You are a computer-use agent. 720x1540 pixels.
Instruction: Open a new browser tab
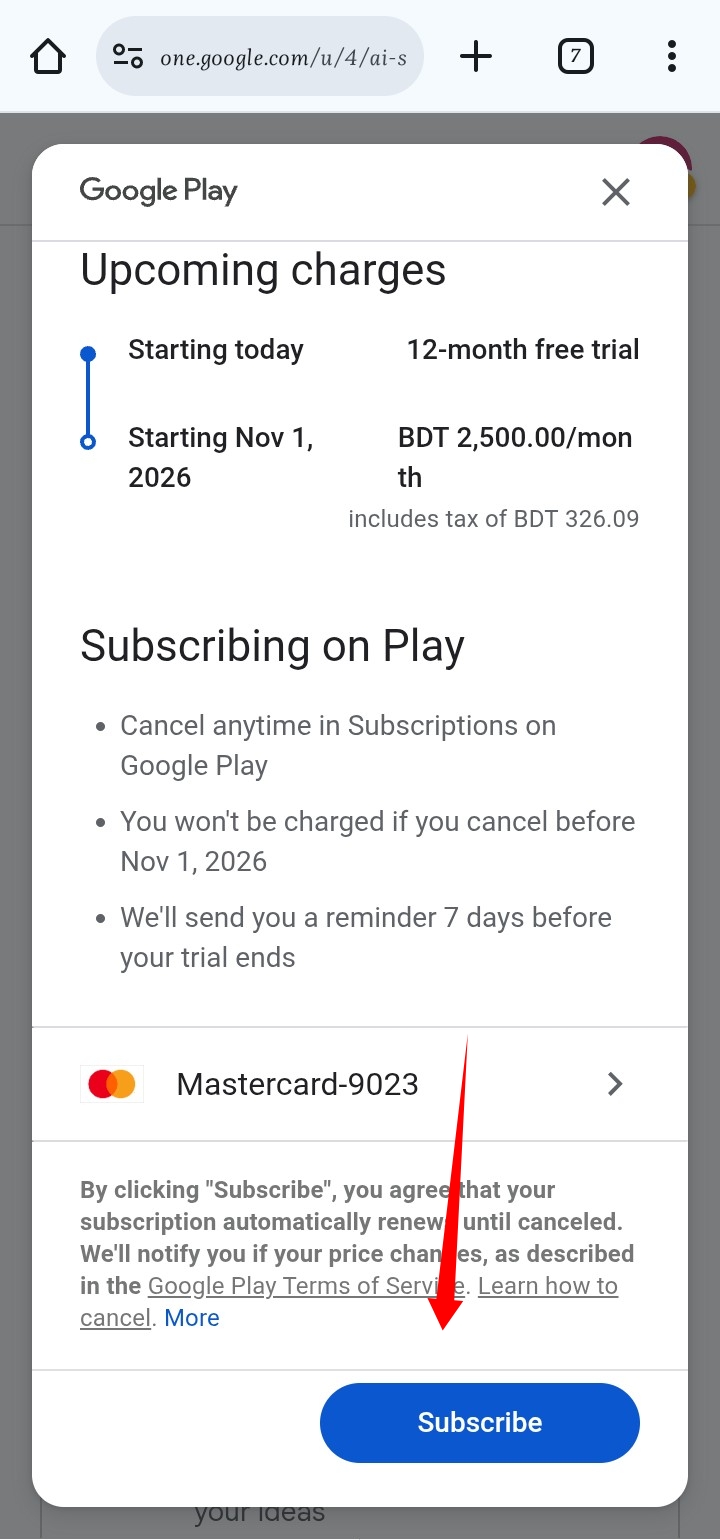[x=476, y=56]
